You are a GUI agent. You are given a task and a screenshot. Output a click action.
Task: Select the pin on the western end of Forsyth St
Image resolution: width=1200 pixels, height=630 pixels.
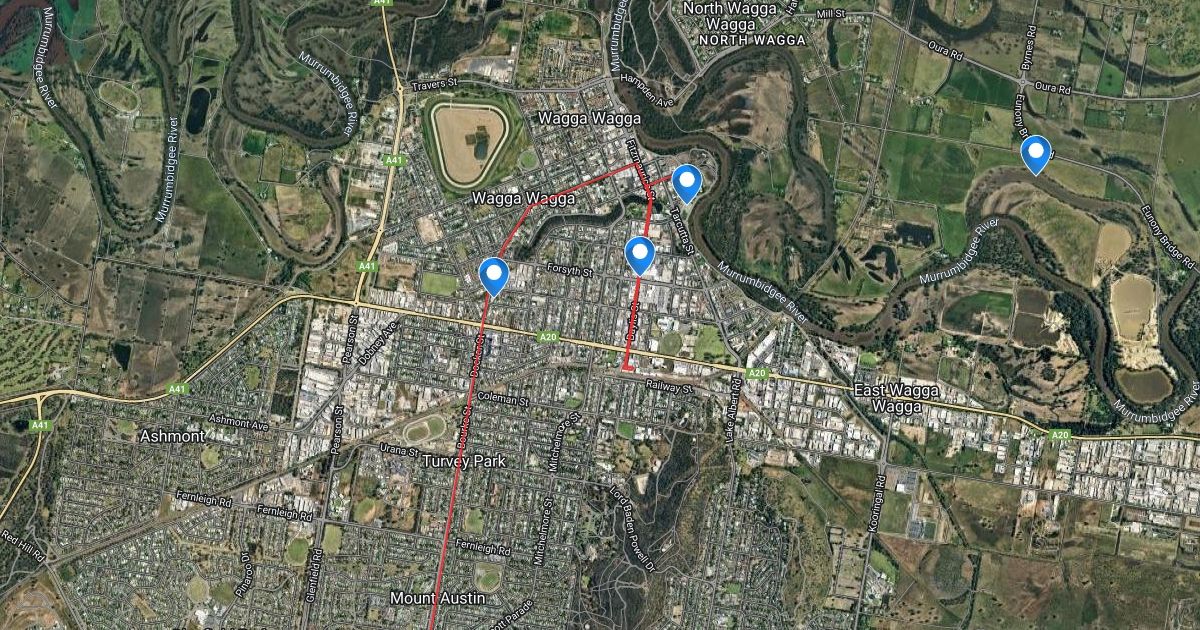coord(494,275)
